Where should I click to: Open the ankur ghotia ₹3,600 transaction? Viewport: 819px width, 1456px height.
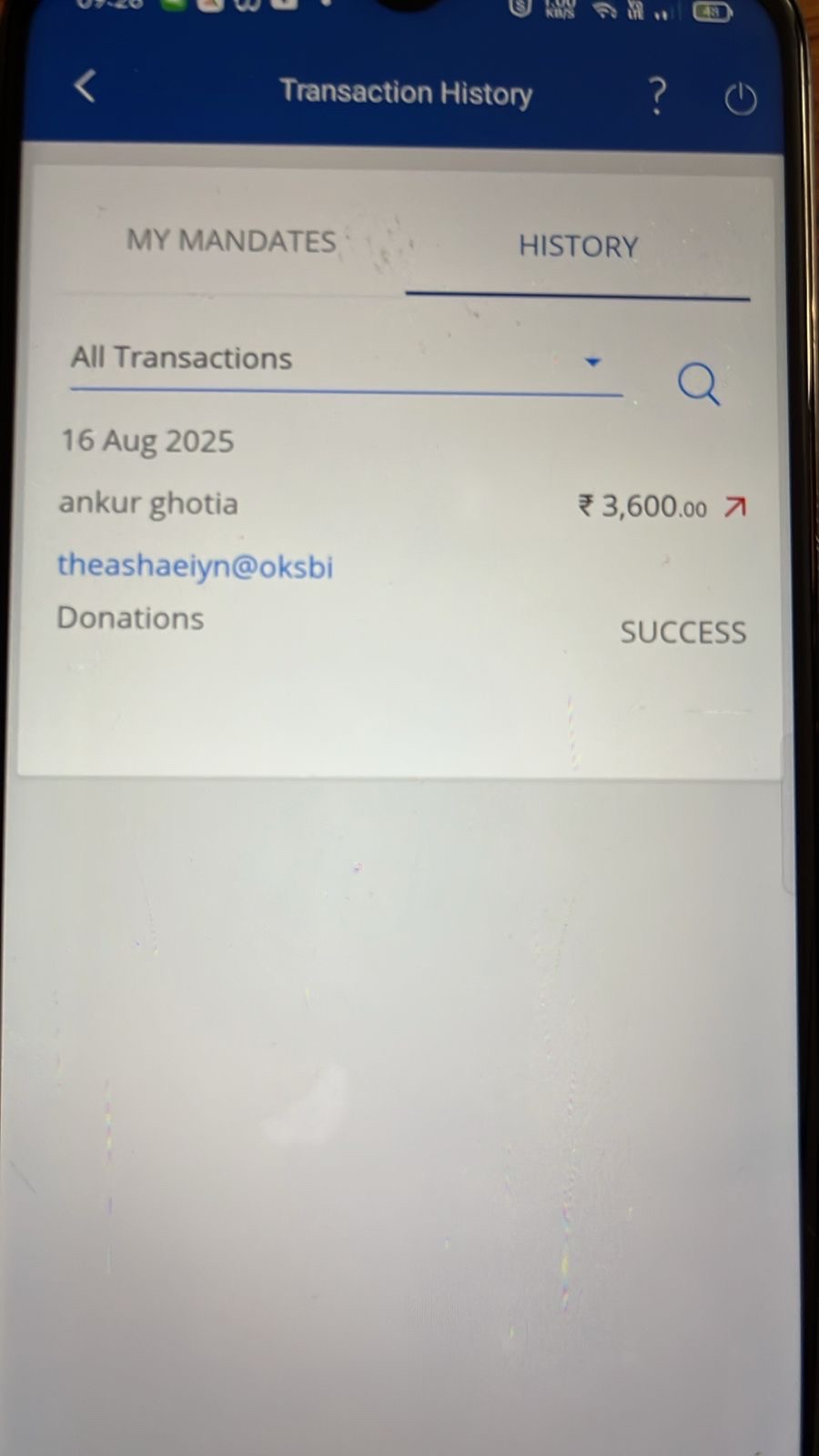click(x=401, y=564)
